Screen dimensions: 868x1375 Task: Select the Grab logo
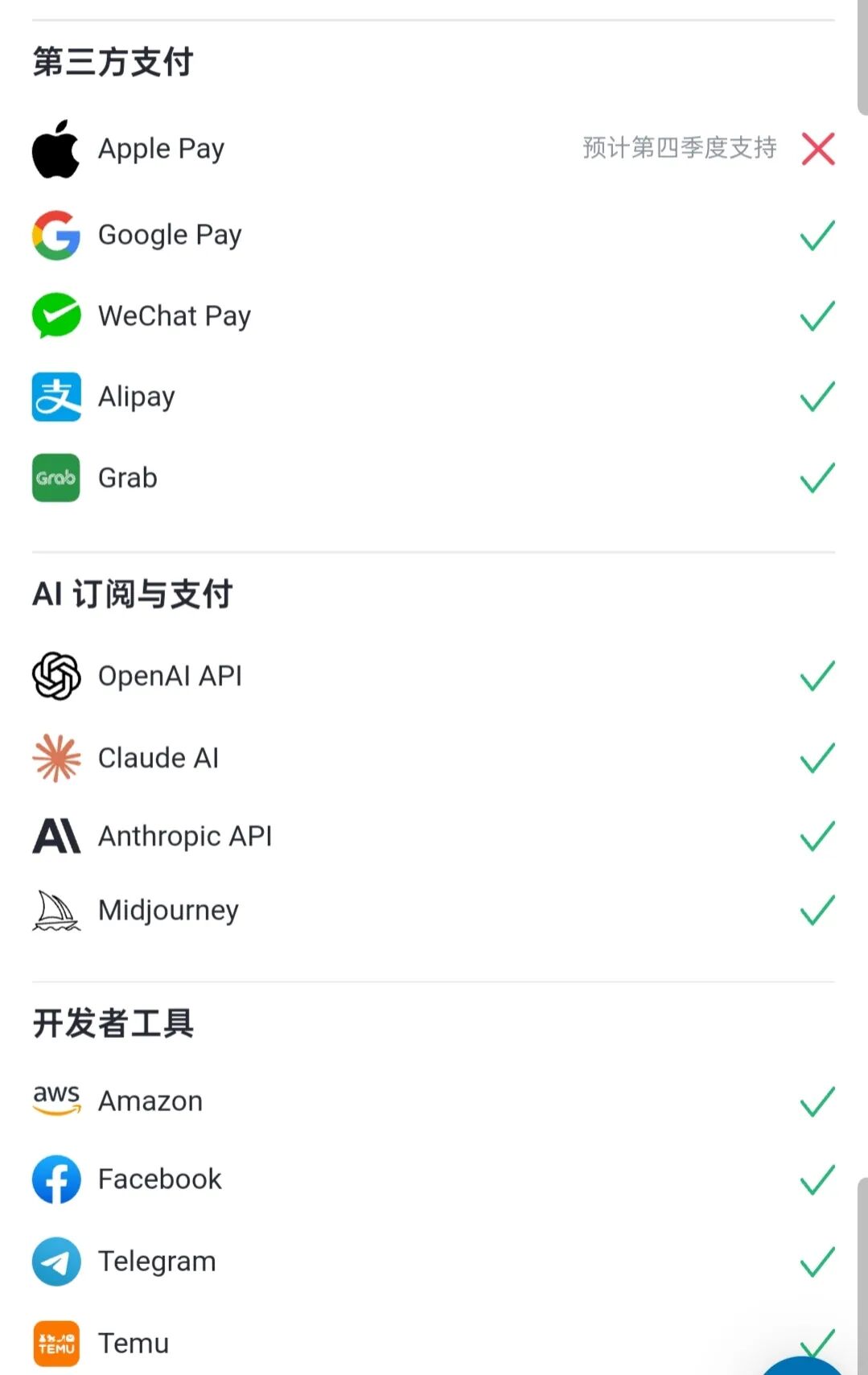pyautogui.click(x=55, y=477)
